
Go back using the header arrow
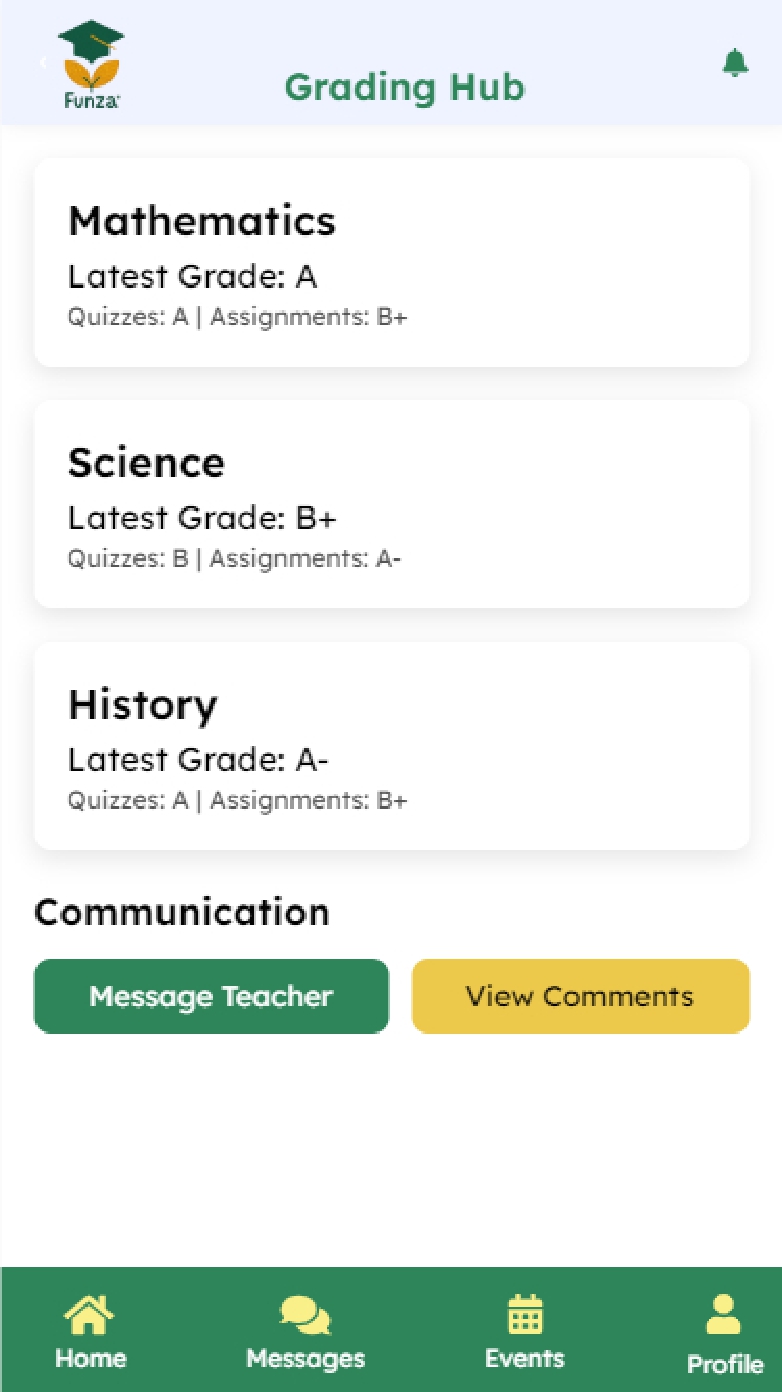43,62
